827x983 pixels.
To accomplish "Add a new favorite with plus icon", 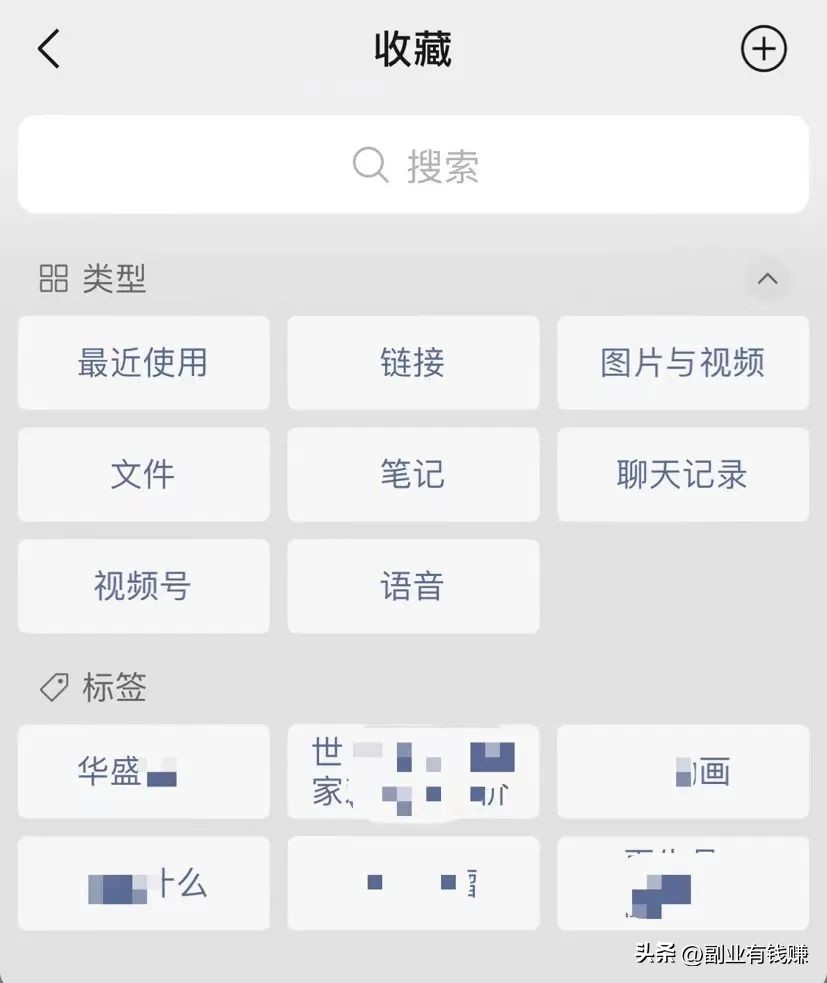I will [x=763, y=49].
